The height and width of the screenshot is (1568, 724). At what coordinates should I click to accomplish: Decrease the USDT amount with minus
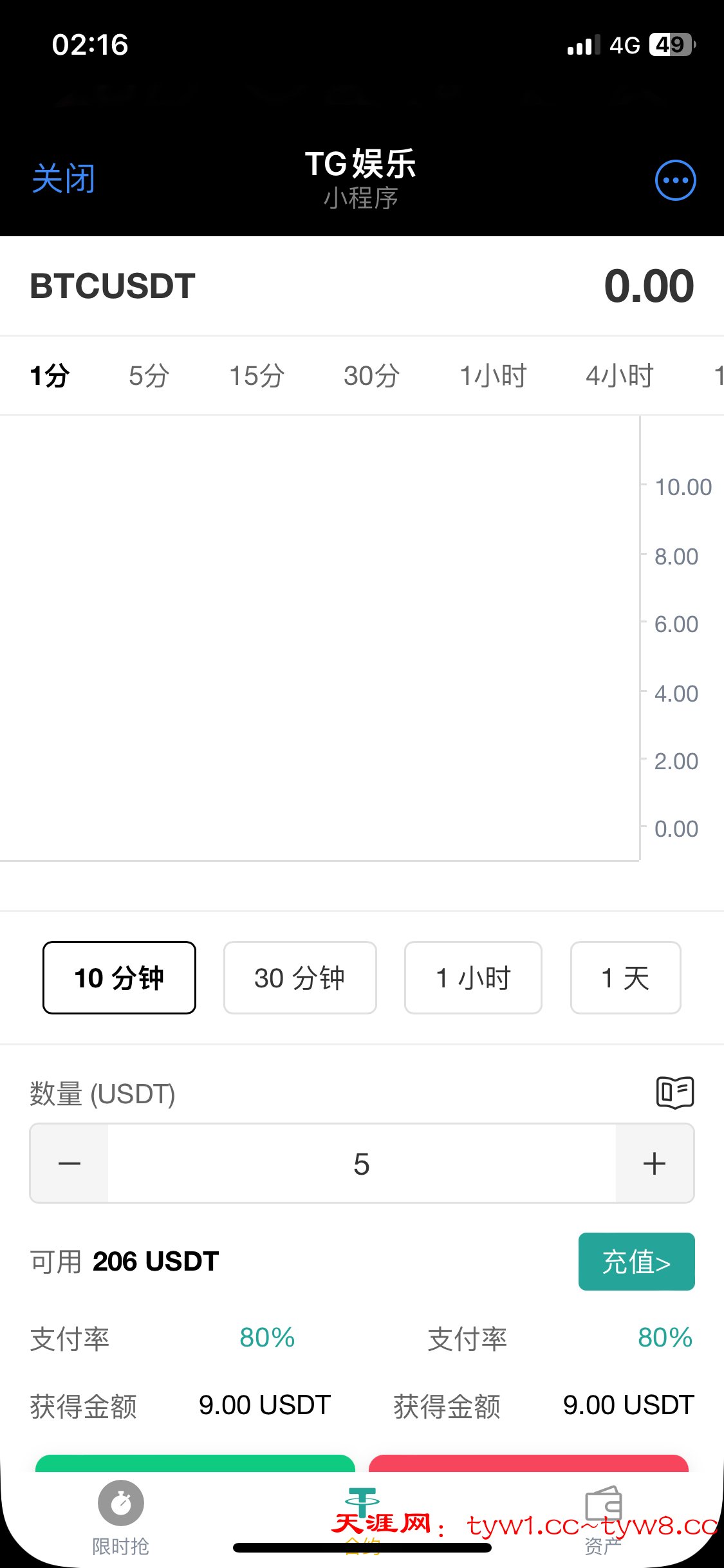(x=70, y=1164)
